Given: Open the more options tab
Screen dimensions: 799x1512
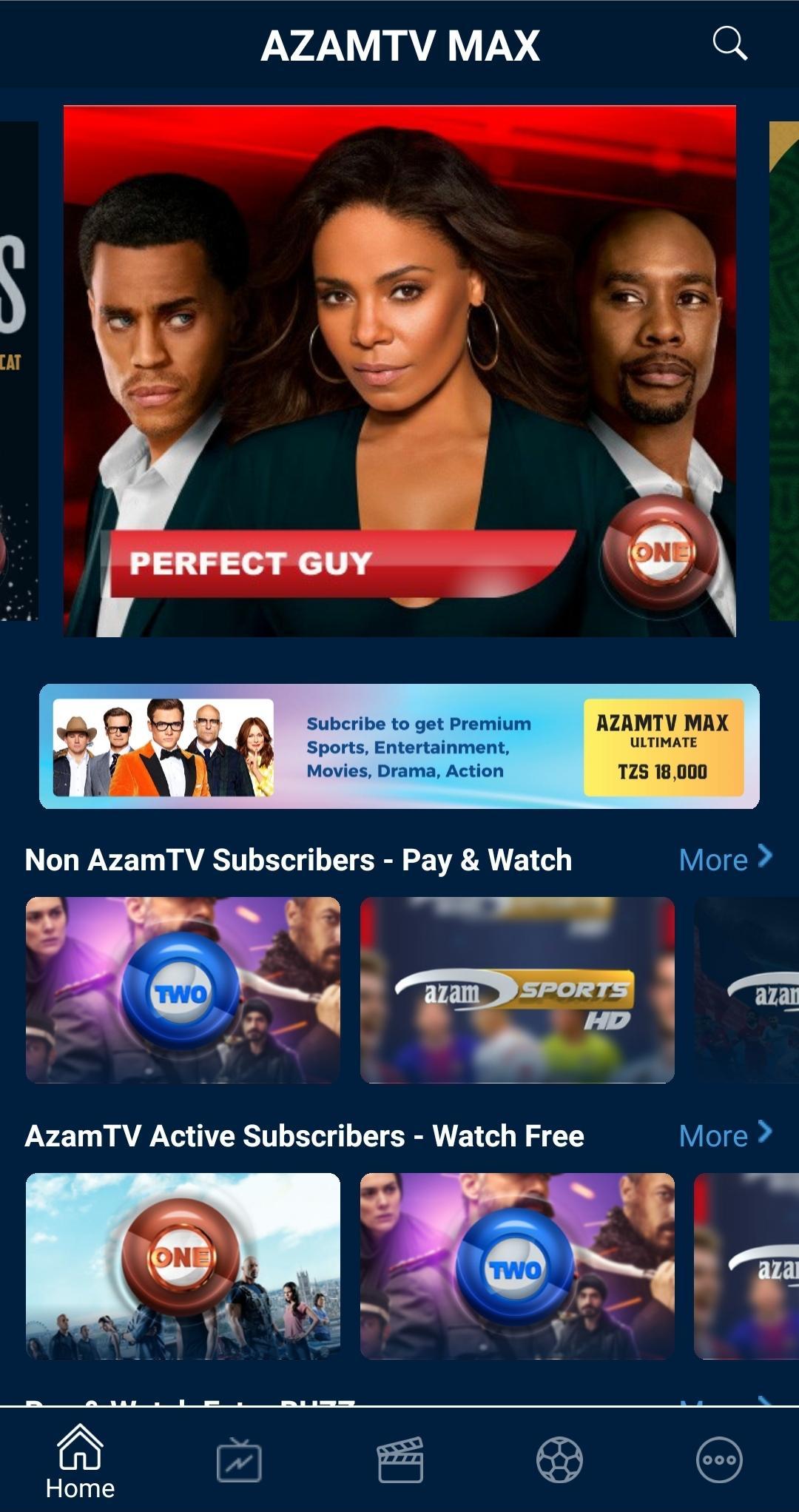Looking at the screenshot, I should coord(719,1459).
